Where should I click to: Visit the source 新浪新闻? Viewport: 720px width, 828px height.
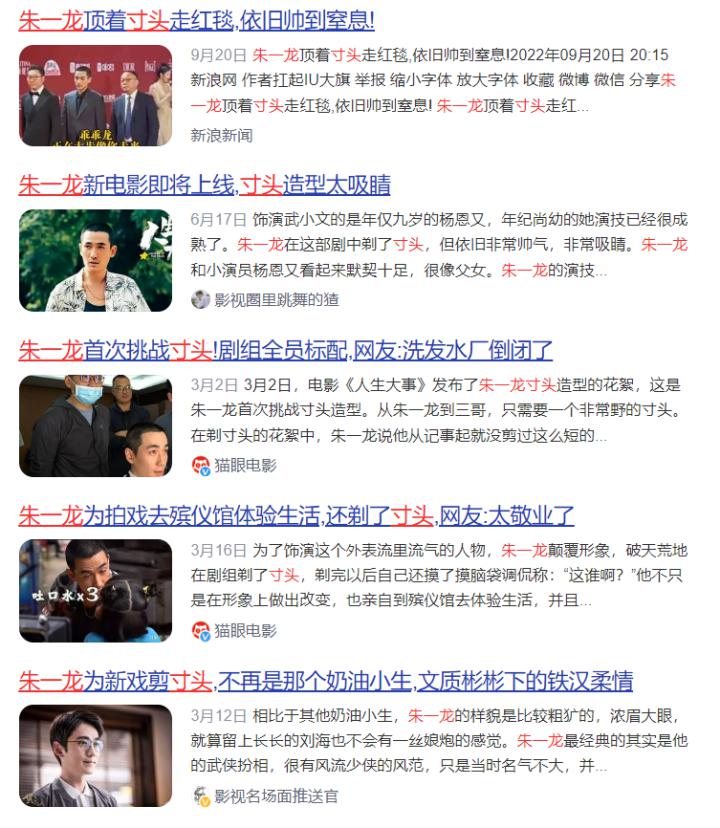[x=221, y=135]
